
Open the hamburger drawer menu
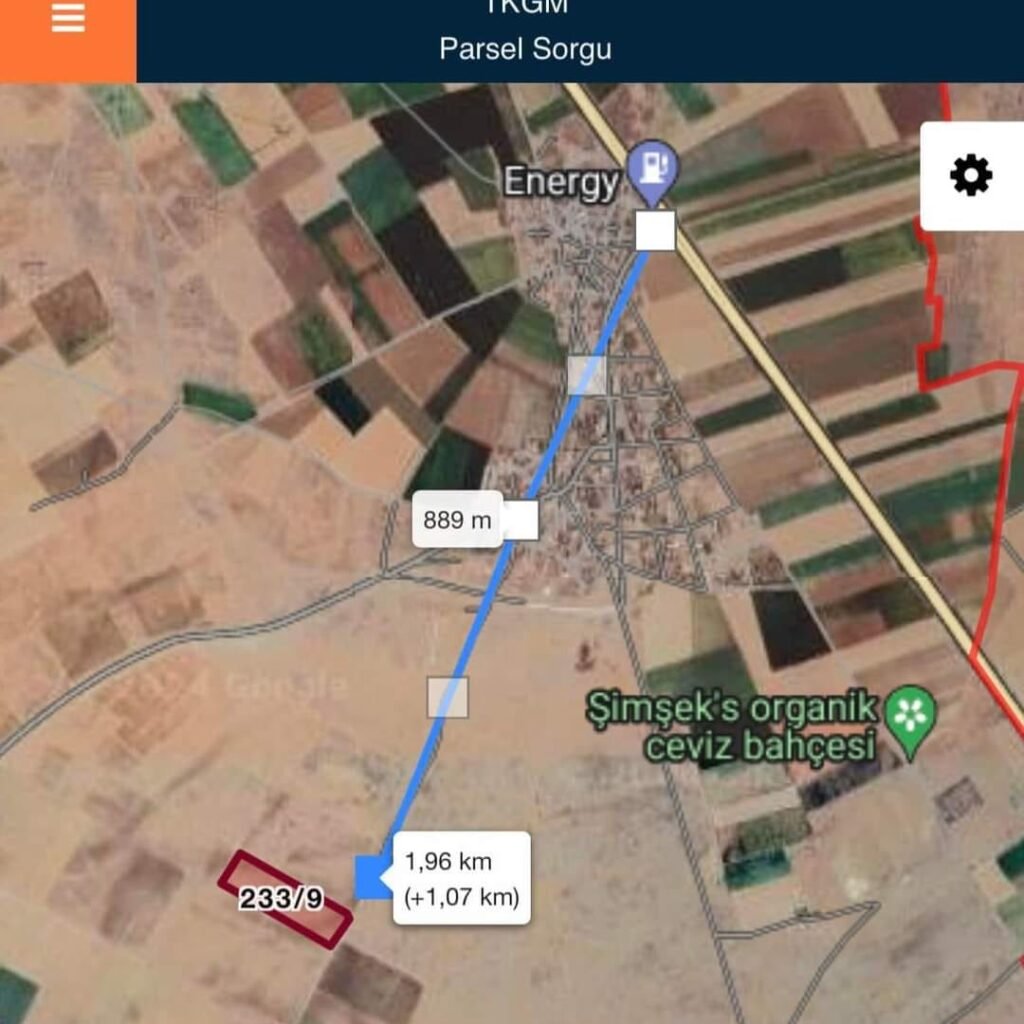(x=67, y=20)
